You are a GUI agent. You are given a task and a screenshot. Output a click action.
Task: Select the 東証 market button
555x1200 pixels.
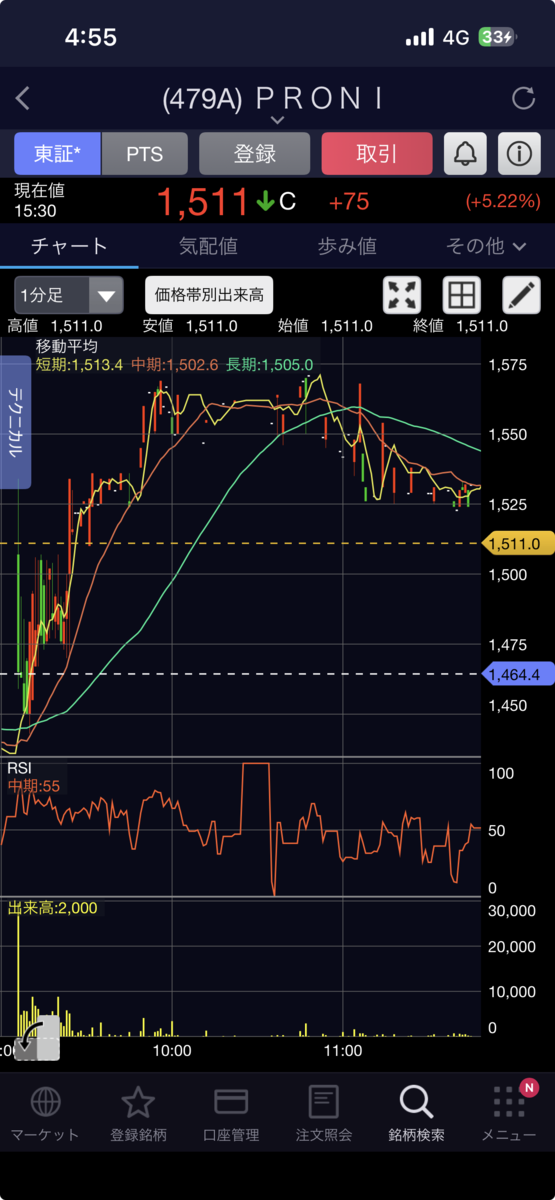[57, 154]
